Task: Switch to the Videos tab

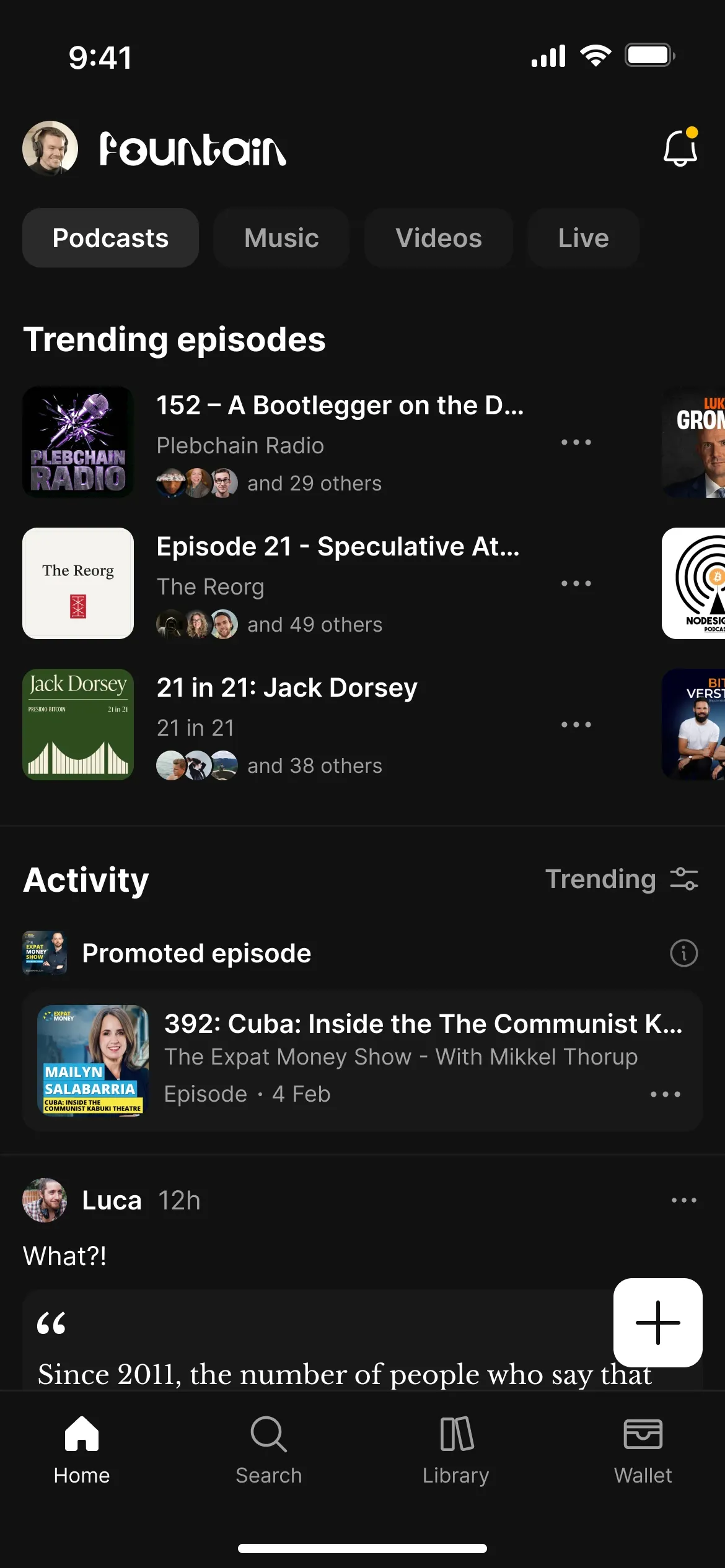Action: tap(438, 238)
